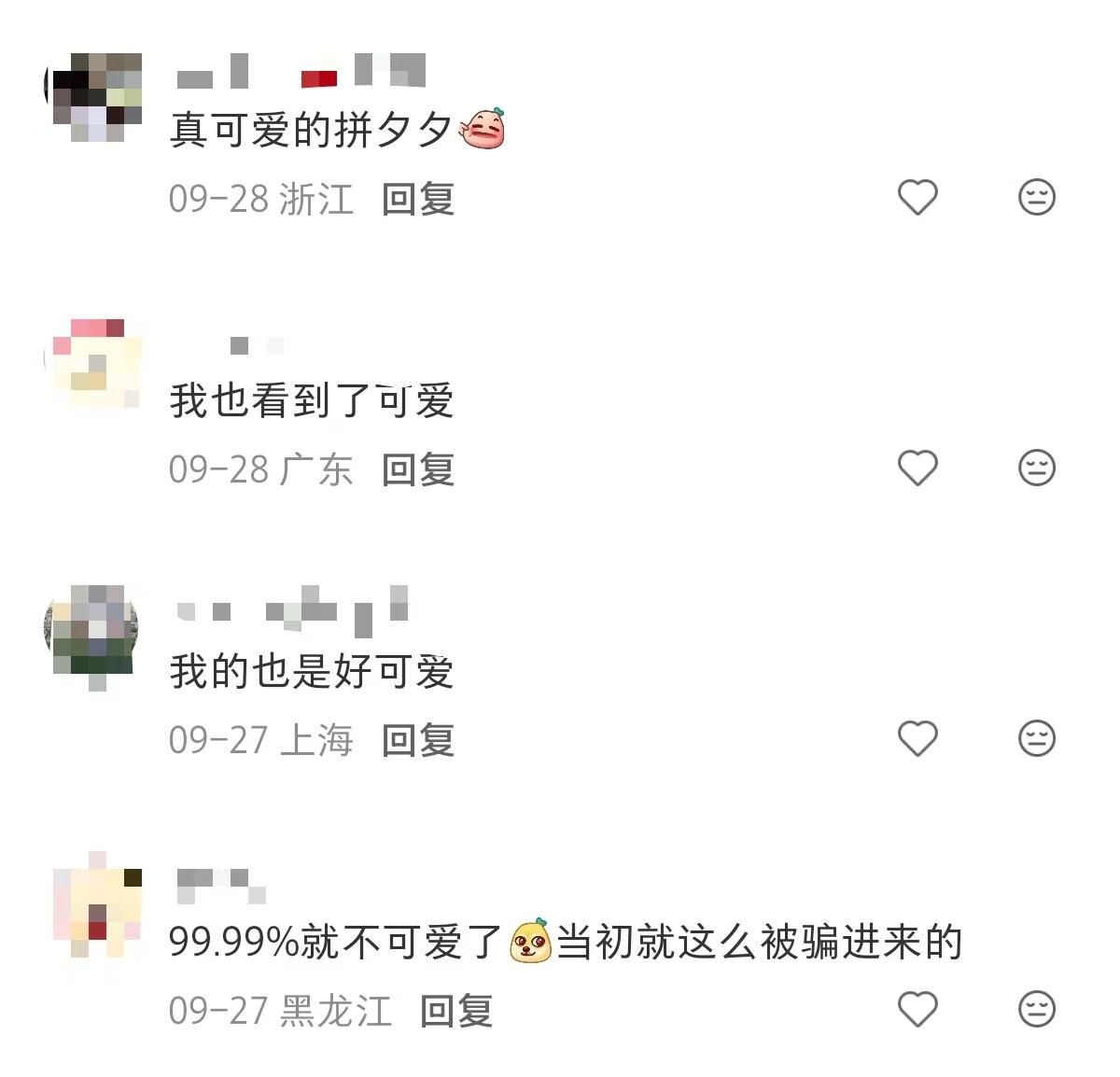Dislike the comment 真可爱的拼夕夕

tap(1036, 197)
